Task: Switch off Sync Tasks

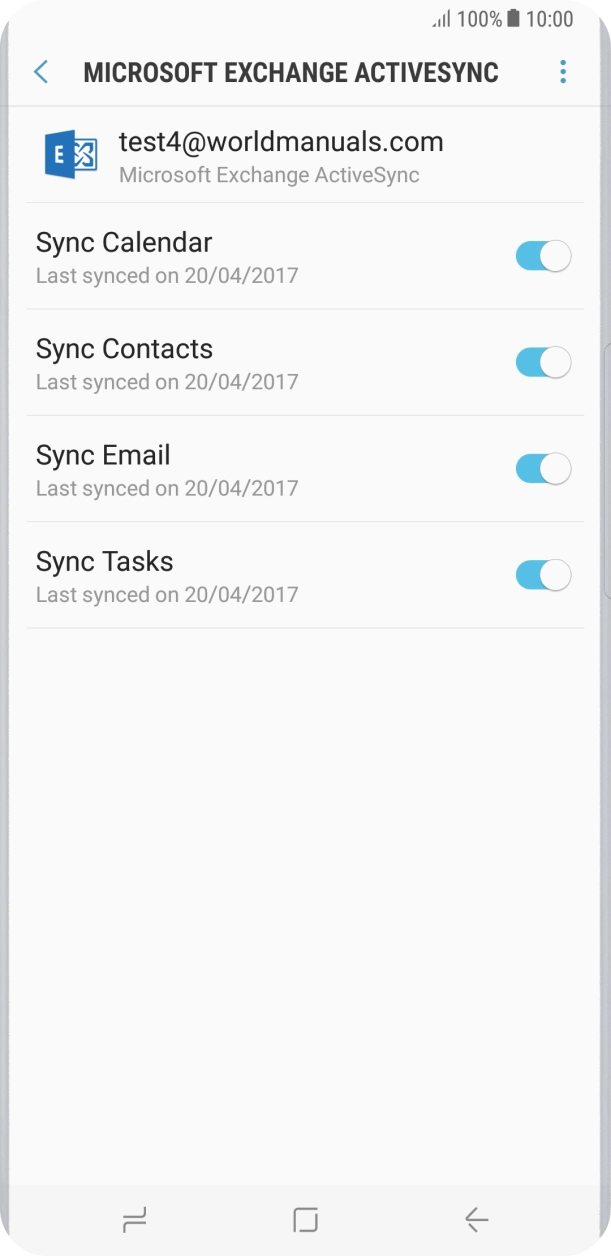Action: tap(543, 575)
